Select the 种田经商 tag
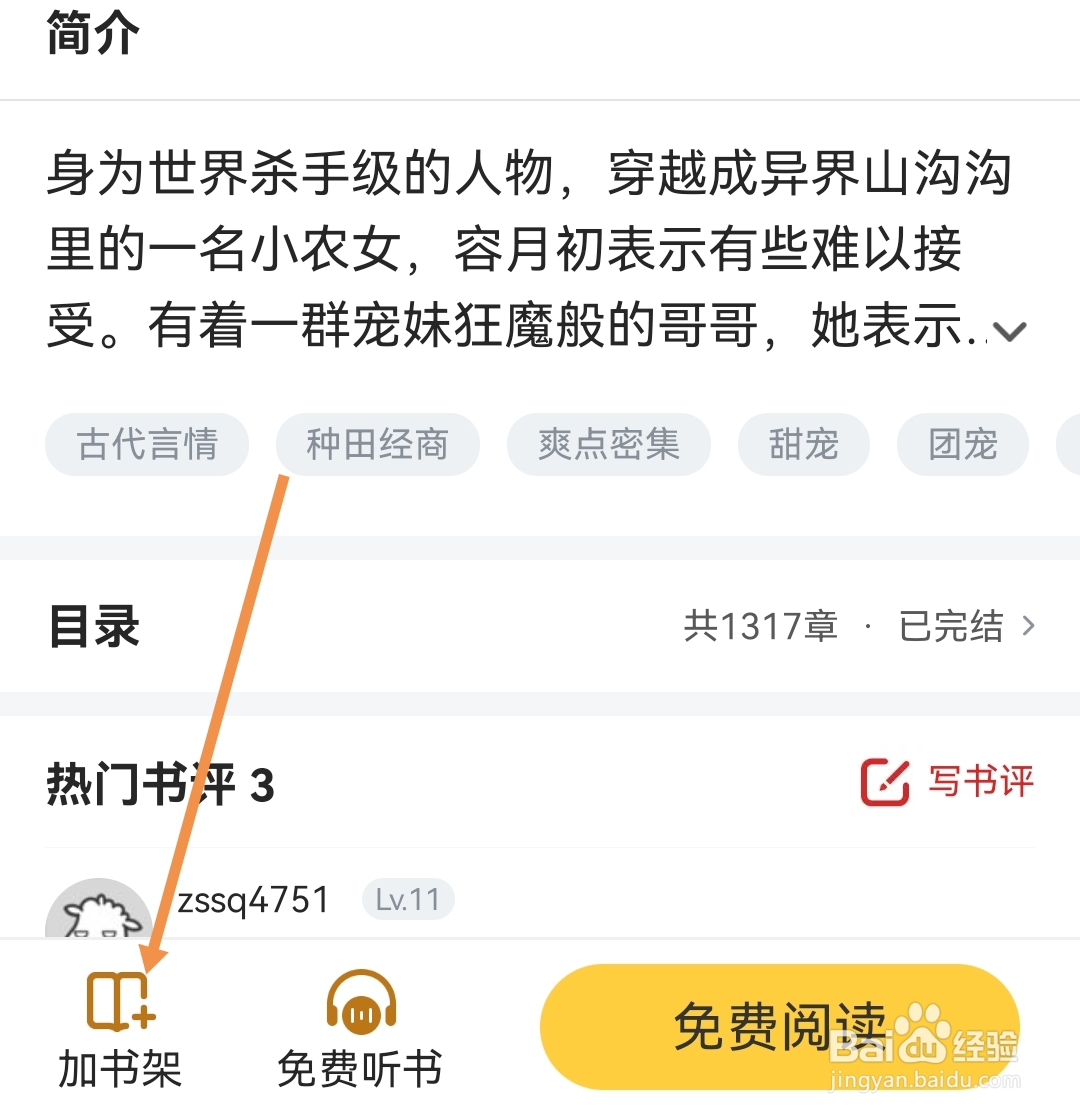 coord(378,444)
